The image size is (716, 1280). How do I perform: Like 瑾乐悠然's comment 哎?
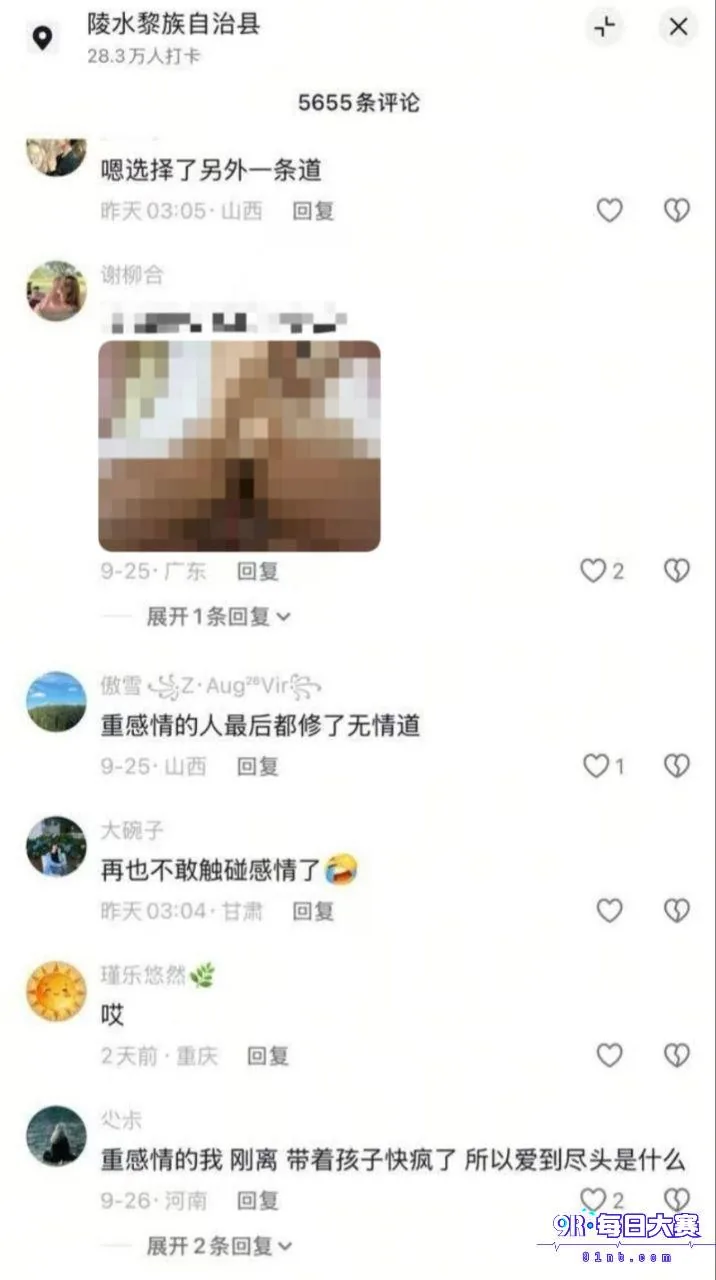[609, 1055]
